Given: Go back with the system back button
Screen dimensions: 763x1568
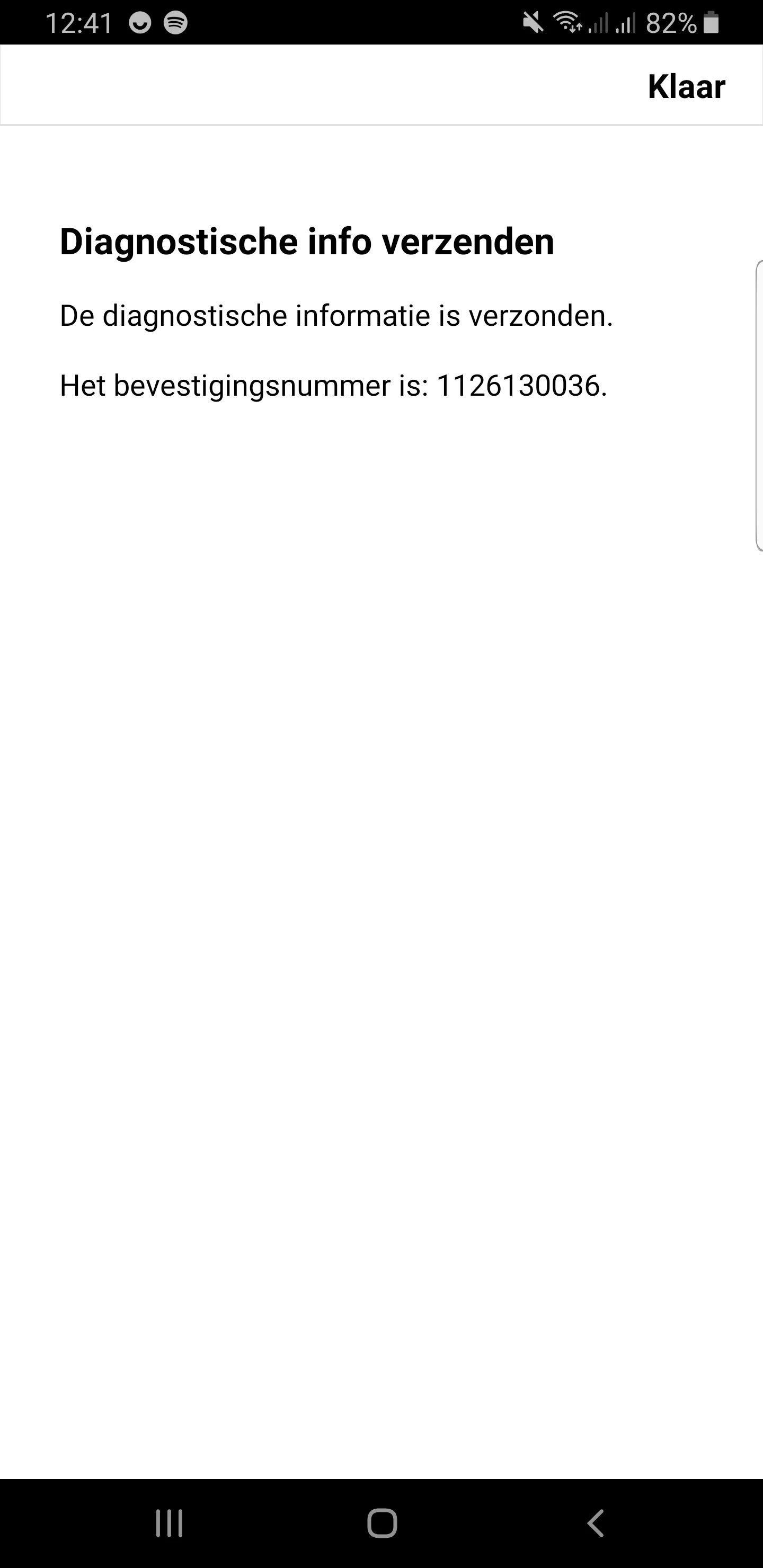Looking at the screenshot, I should point(595,1523).
